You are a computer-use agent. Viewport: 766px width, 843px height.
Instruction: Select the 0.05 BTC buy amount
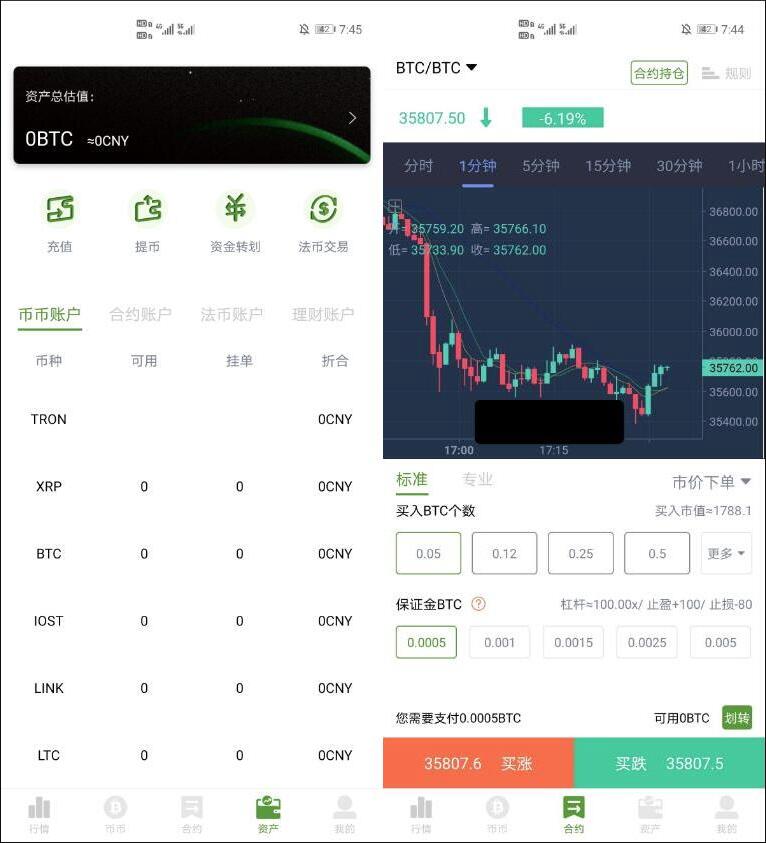click(428, 553)
